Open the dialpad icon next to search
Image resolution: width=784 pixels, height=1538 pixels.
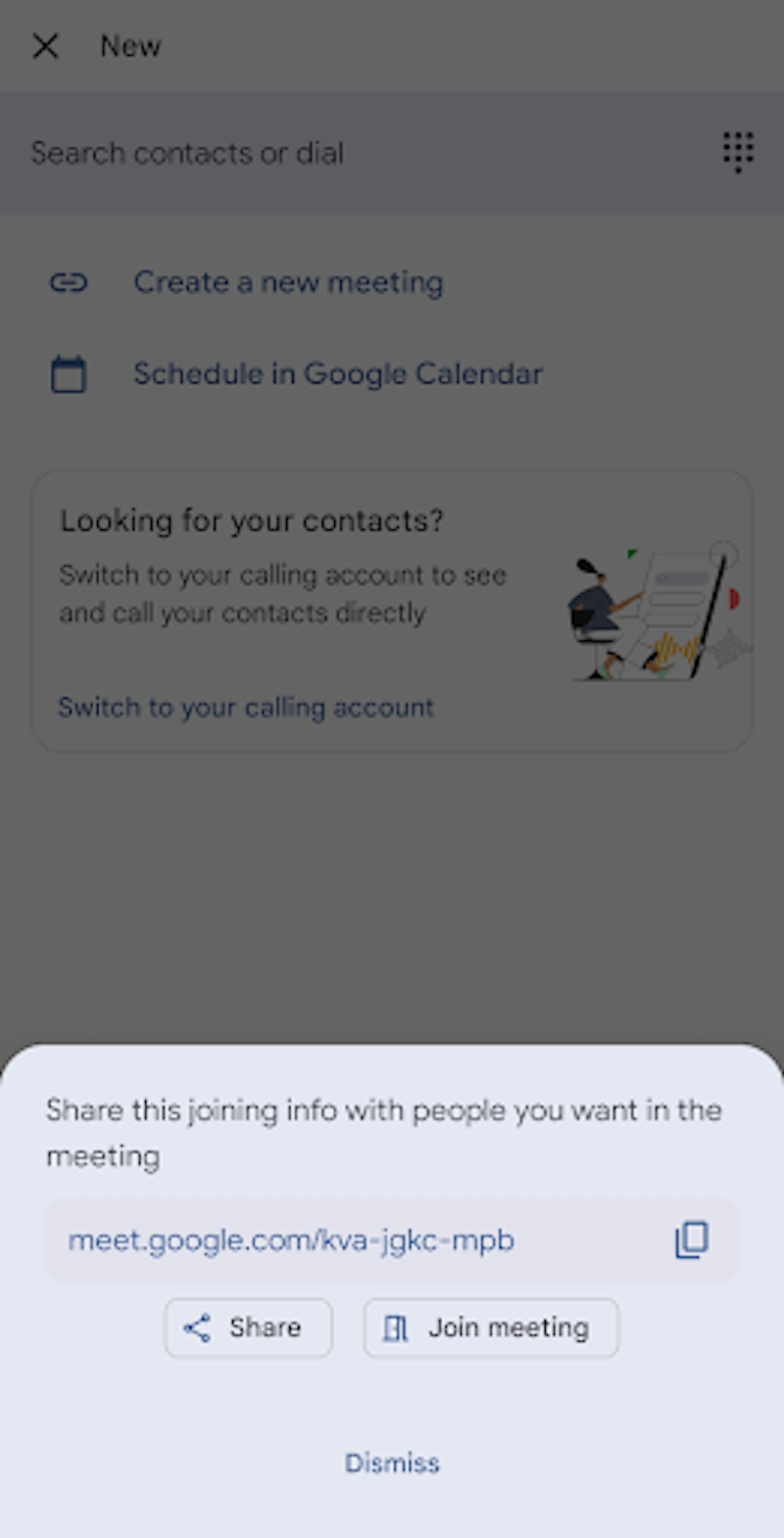(737, 152)
